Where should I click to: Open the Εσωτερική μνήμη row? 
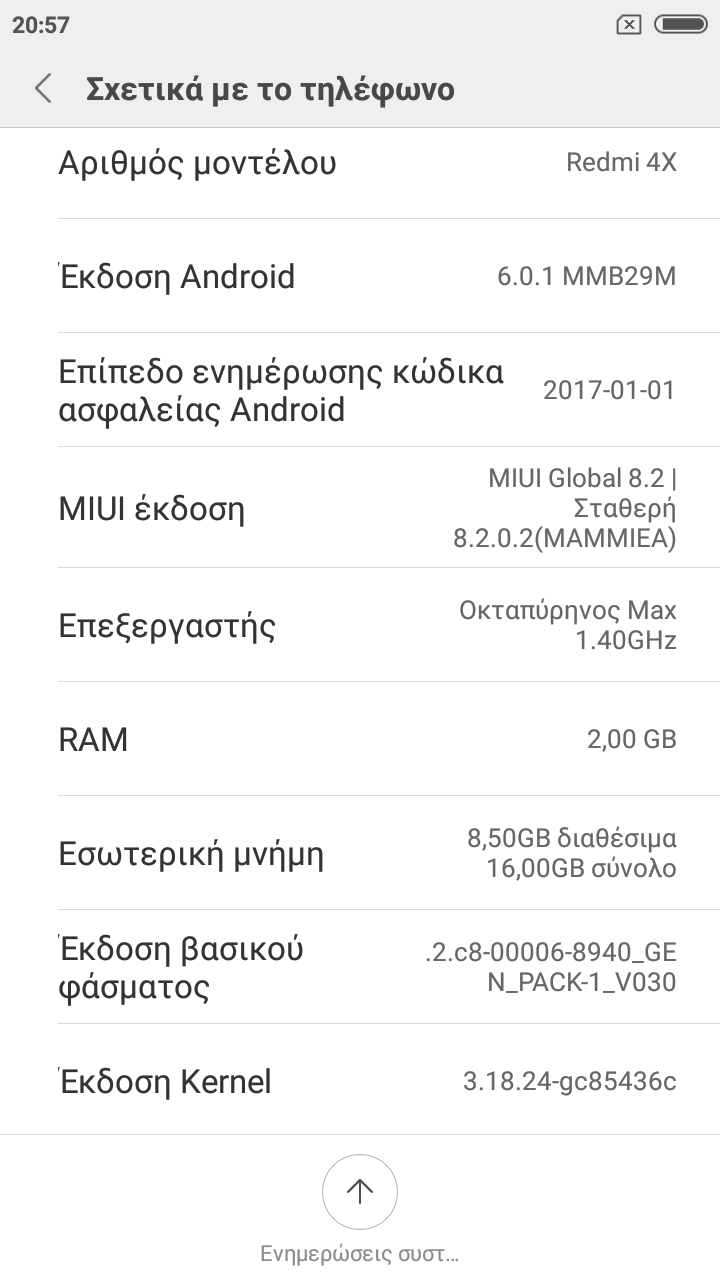point(360,854)
